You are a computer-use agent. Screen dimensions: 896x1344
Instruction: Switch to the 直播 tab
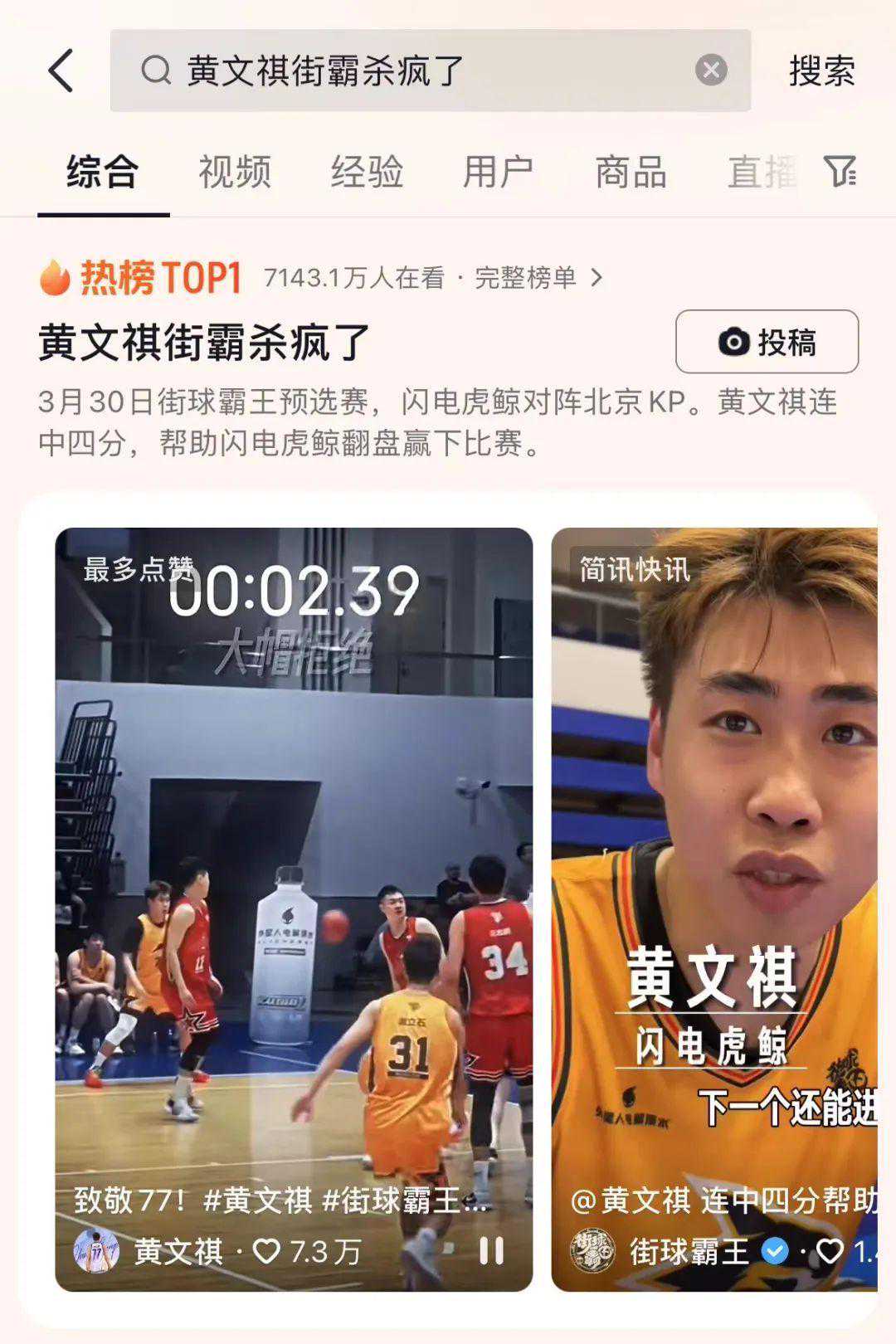pos(762,173)
